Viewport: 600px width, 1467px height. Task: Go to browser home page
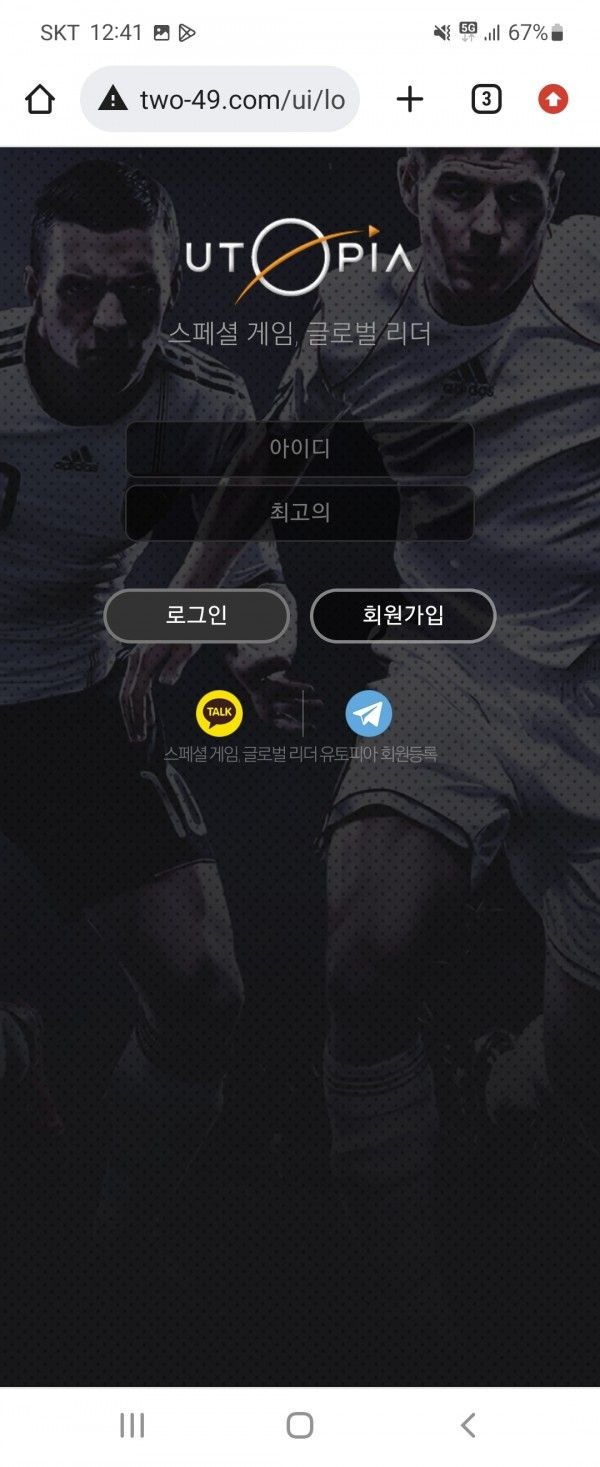point(39,99)
